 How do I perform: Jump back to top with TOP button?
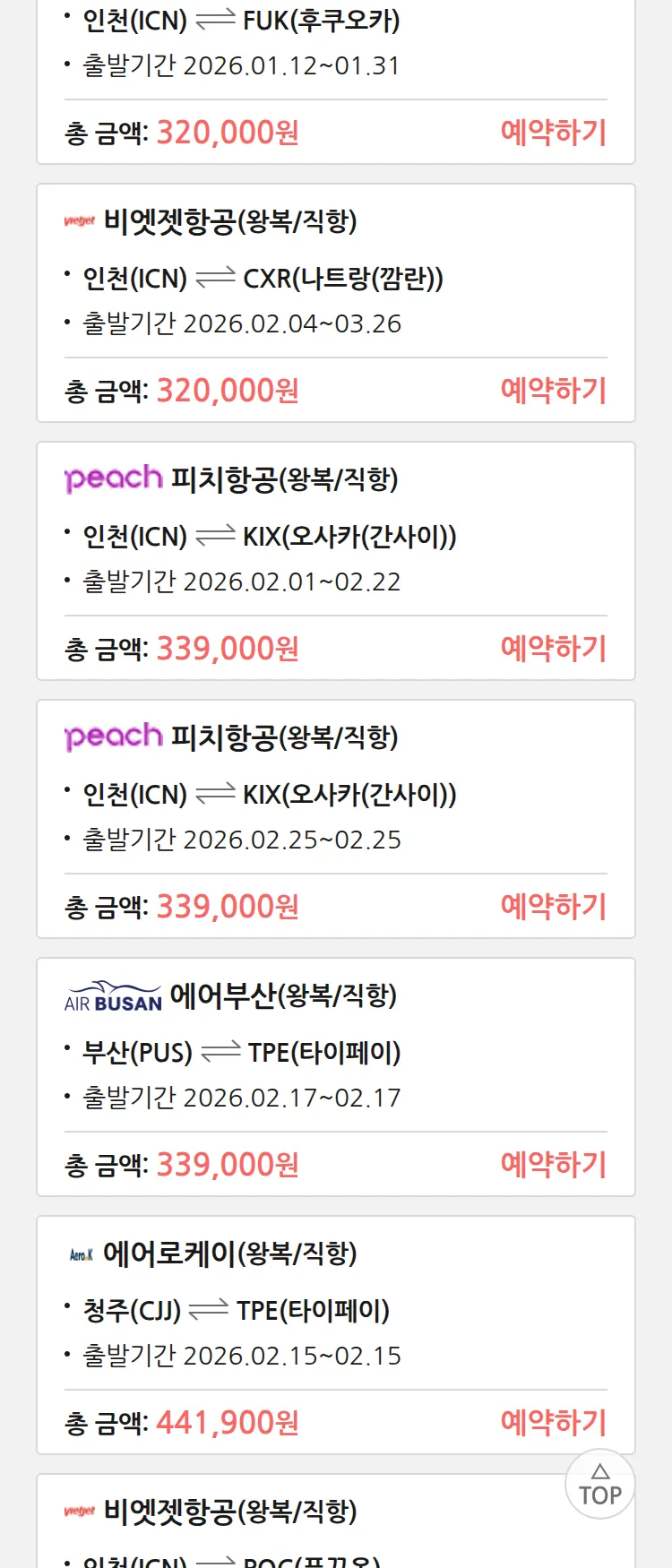599,1484
